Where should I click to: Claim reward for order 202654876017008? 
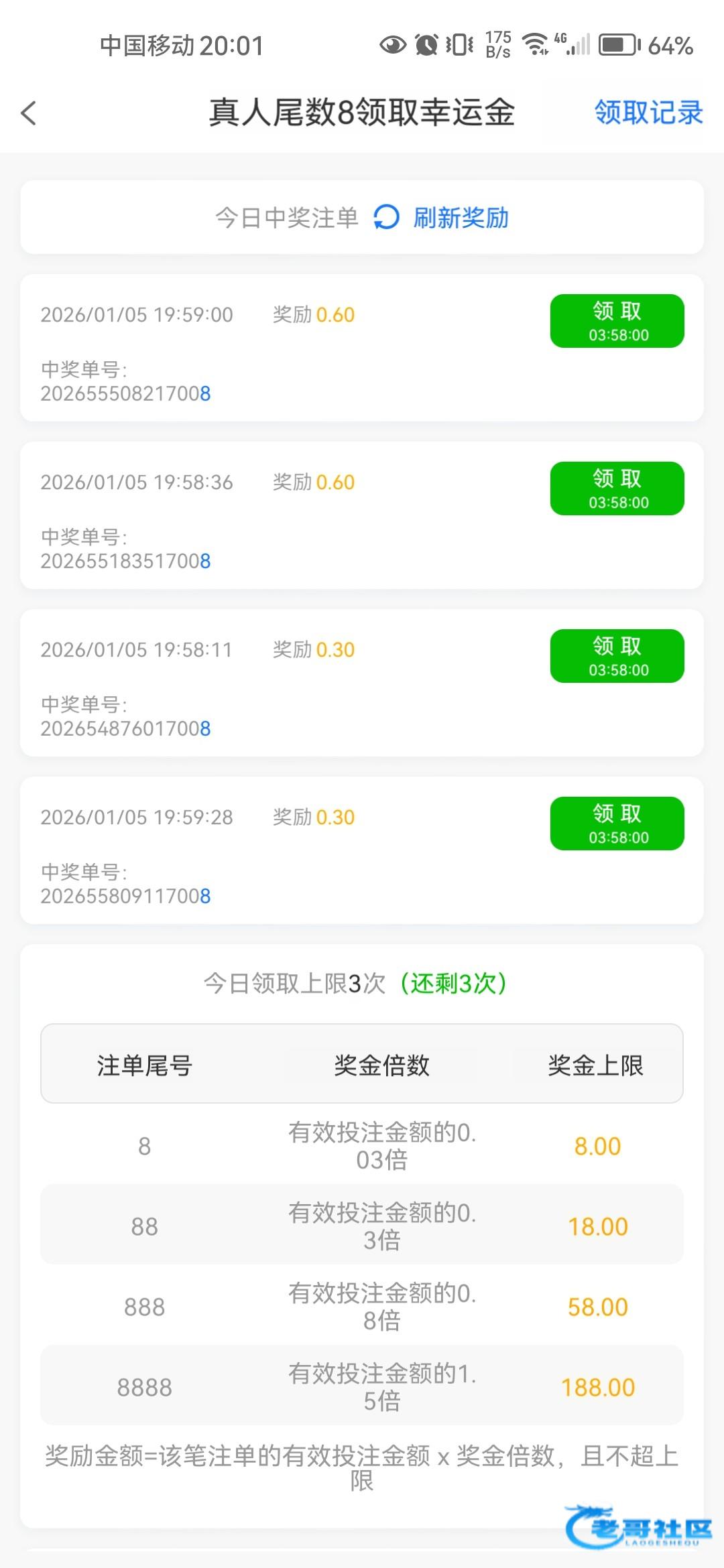tap(617, 656)
